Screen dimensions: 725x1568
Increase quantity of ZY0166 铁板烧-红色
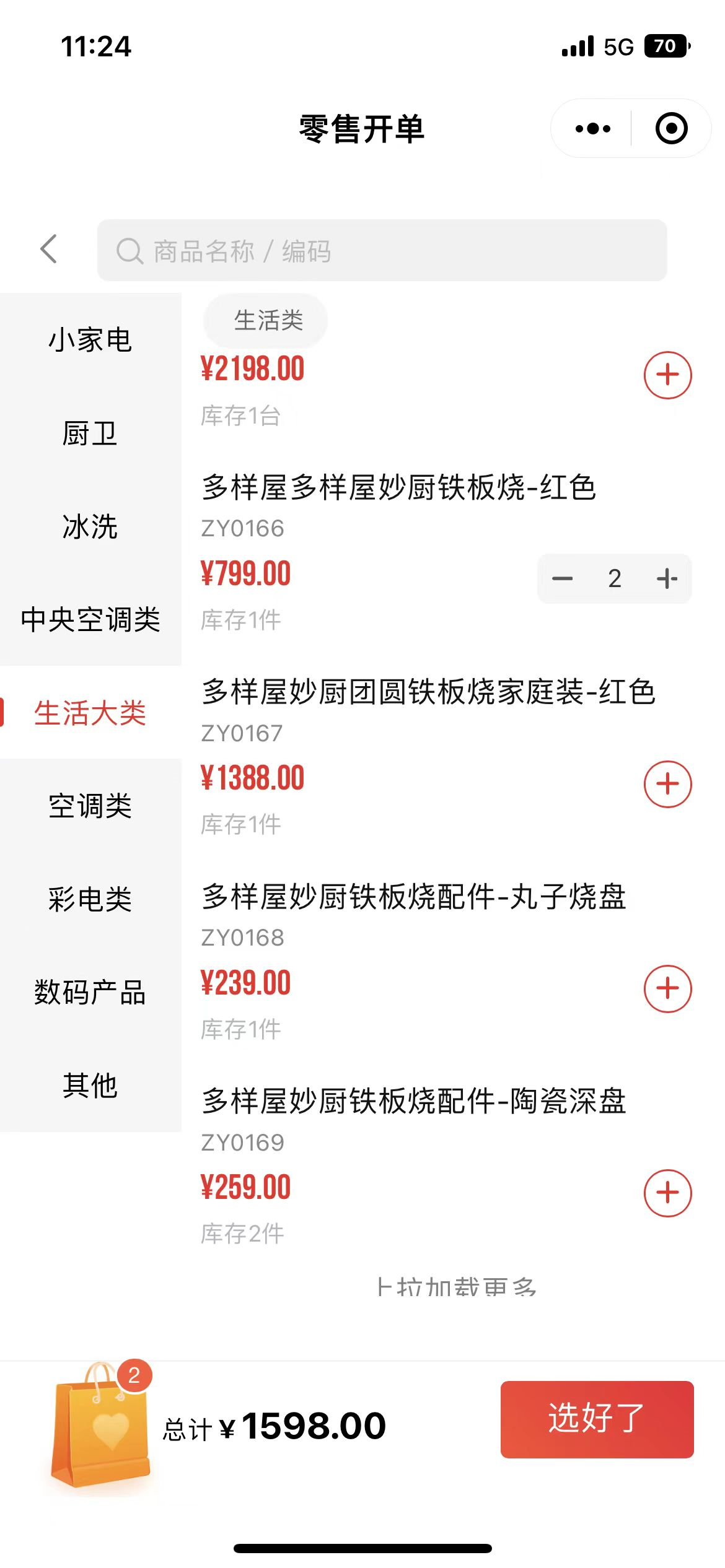tap(667, 578)
